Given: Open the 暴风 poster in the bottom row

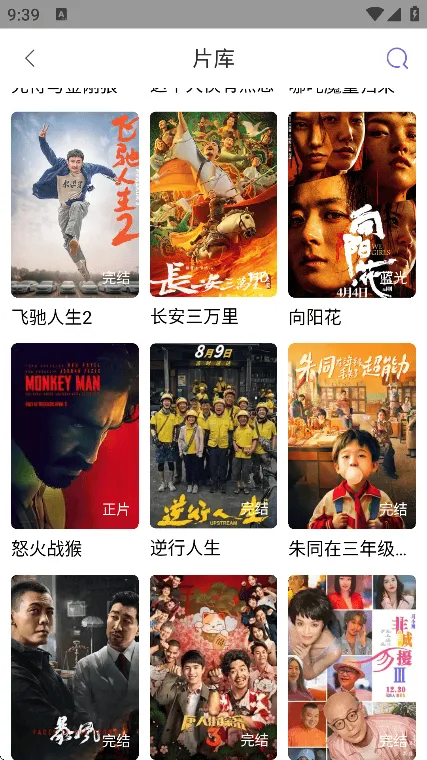Looking at the screenshot, I should (75, 667).
